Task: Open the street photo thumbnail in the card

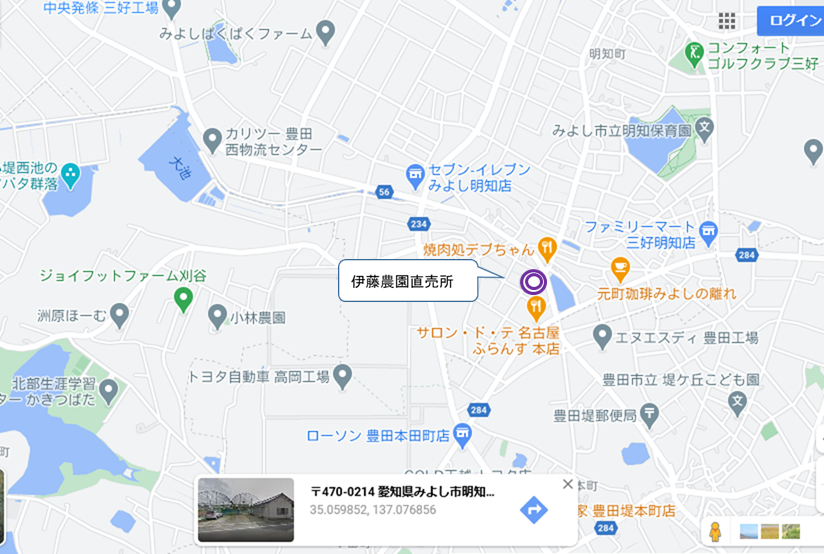Action: pyautogui.click(x=246, y=510)
